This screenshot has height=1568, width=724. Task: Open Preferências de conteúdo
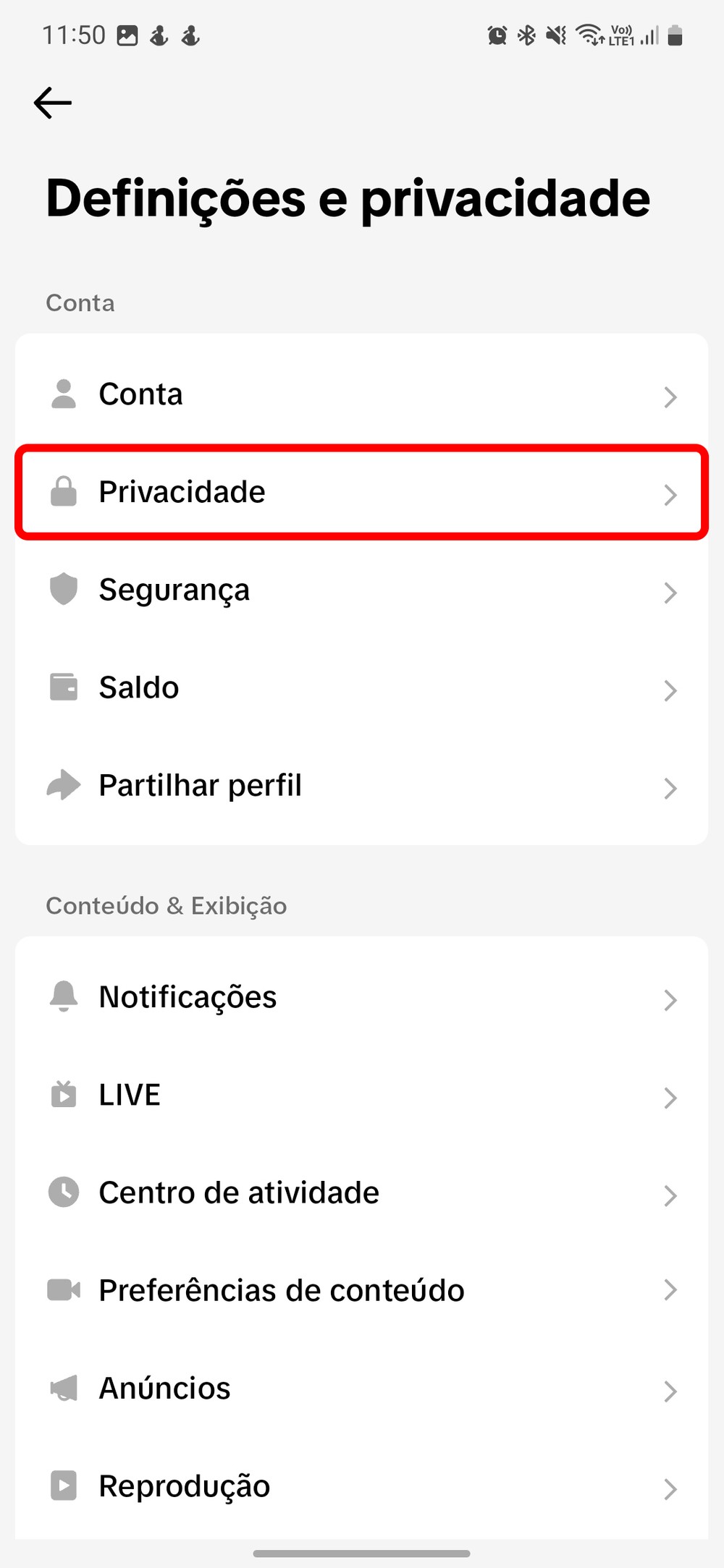[x=361, y=1291]
